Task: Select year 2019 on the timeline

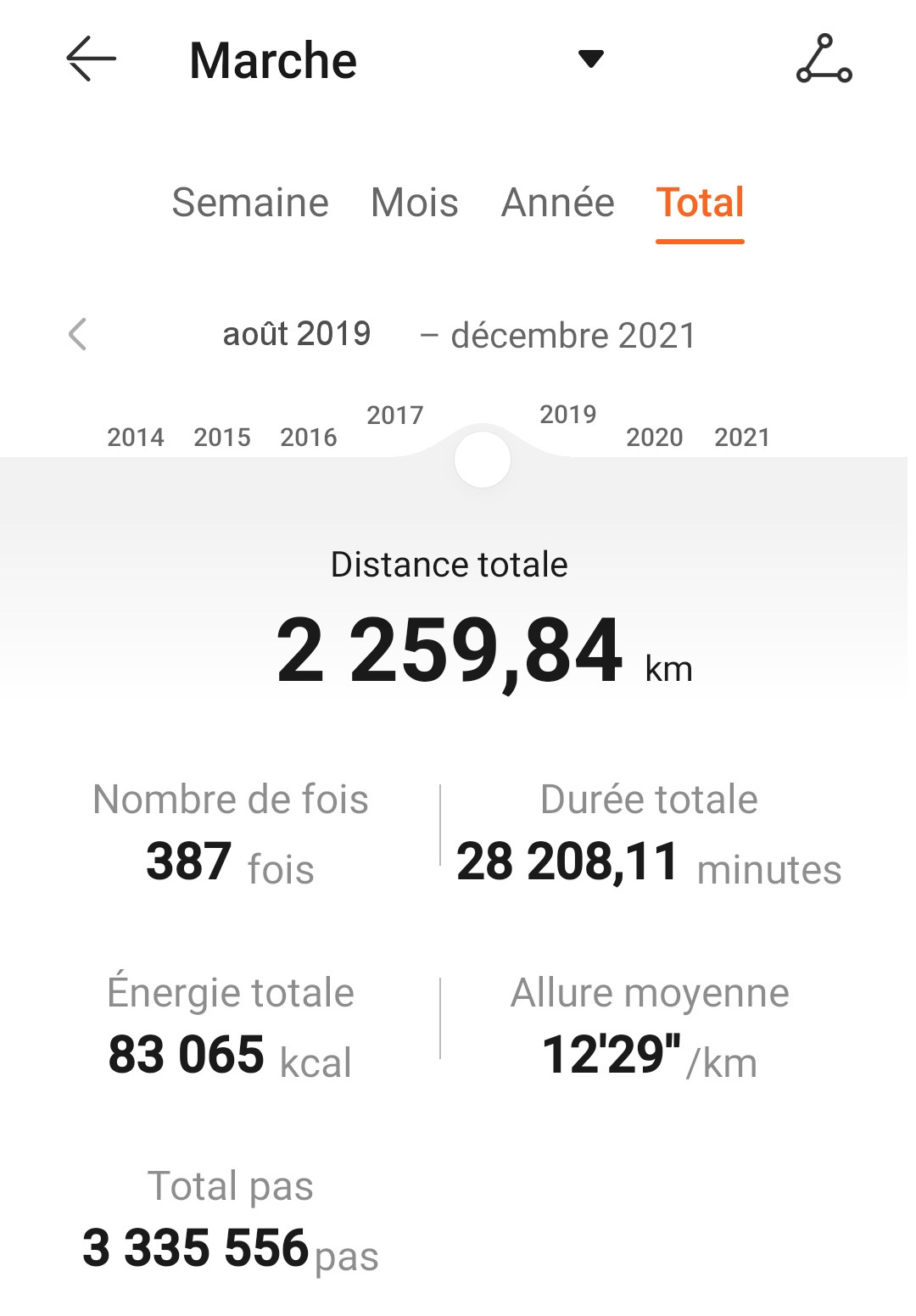Action: [568, 415]
